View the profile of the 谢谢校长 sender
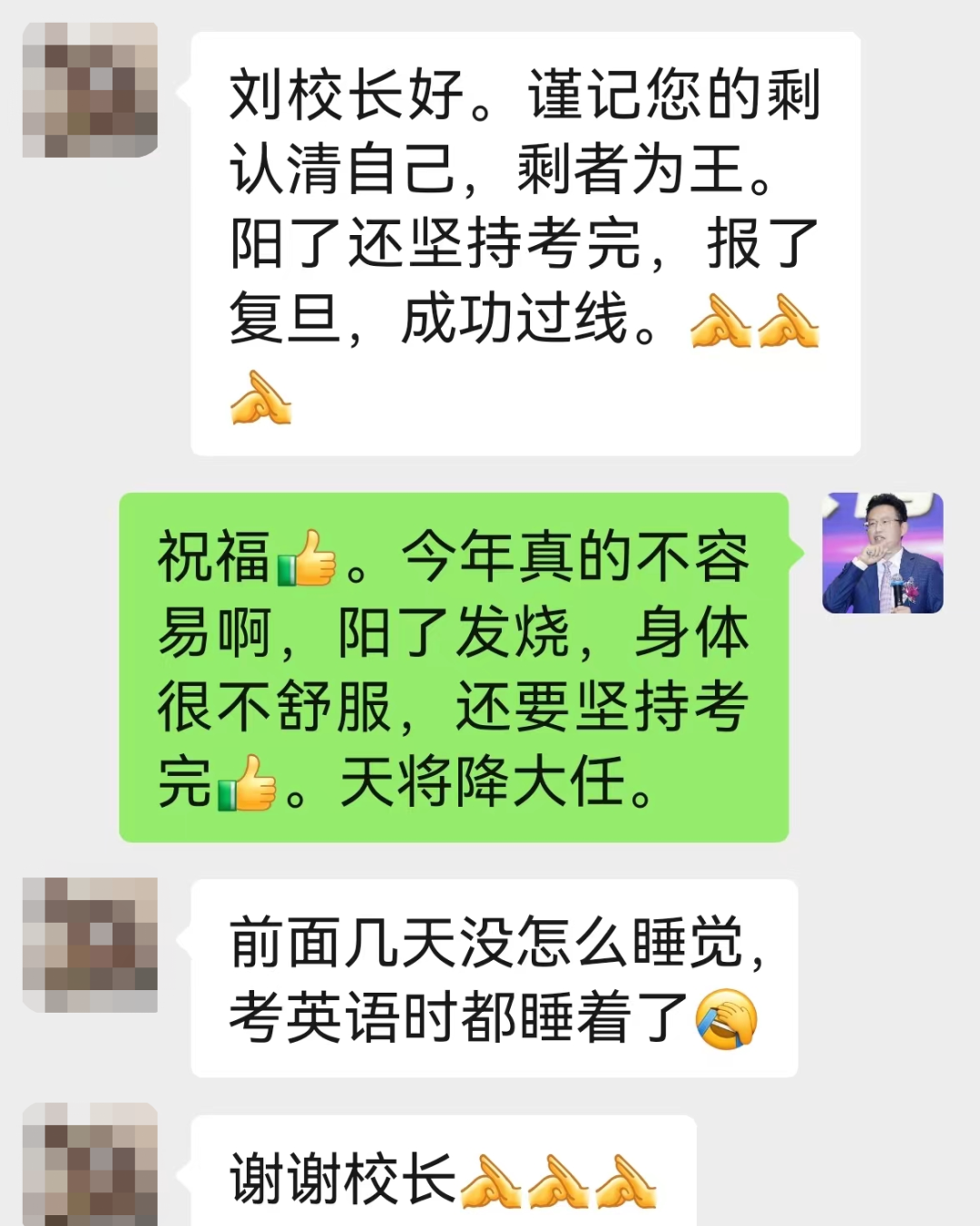This screenshot has height=1226, width=980. coord(90,1163)
